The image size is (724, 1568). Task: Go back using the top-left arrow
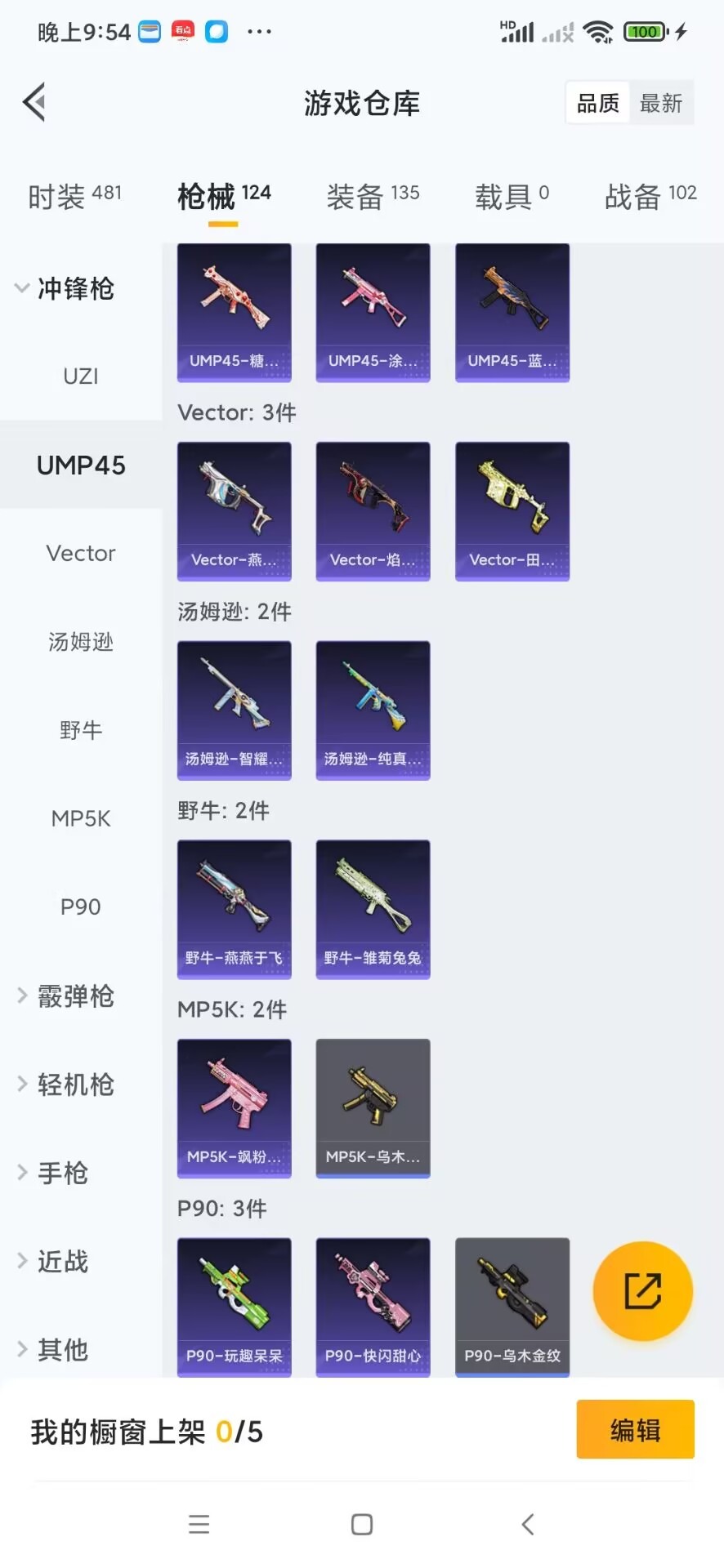[34, 103]
